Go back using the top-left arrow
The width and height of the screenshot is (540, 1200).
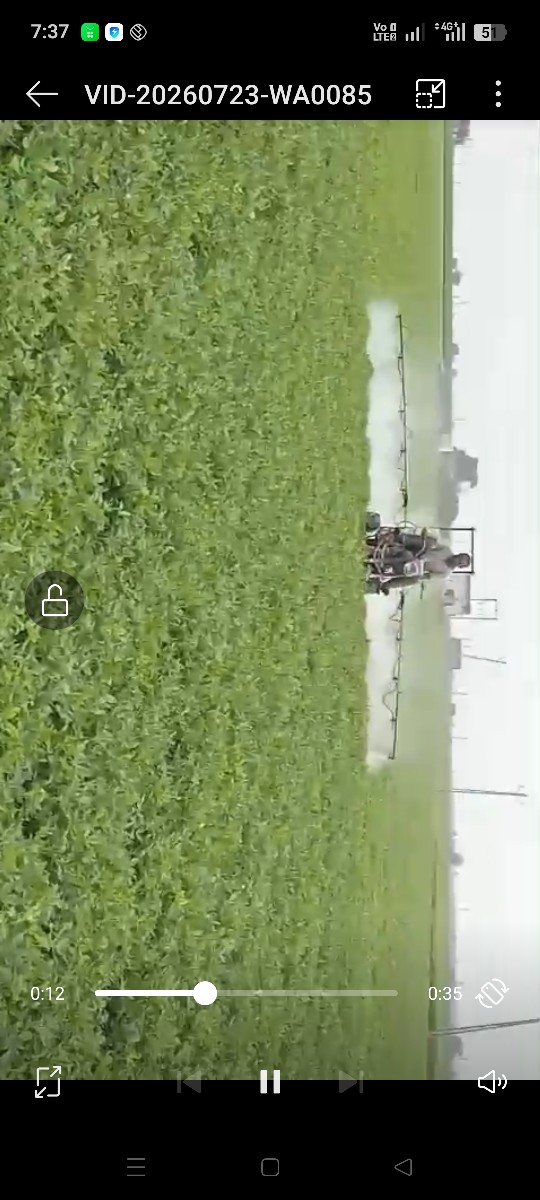[42, 94]
